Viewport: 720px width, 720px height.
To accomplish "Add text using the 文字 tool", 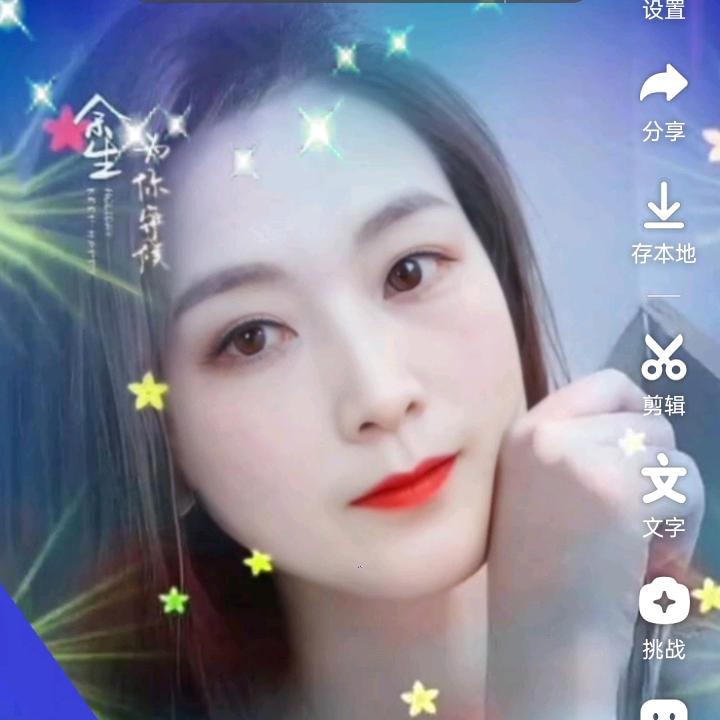I will 663,495.
